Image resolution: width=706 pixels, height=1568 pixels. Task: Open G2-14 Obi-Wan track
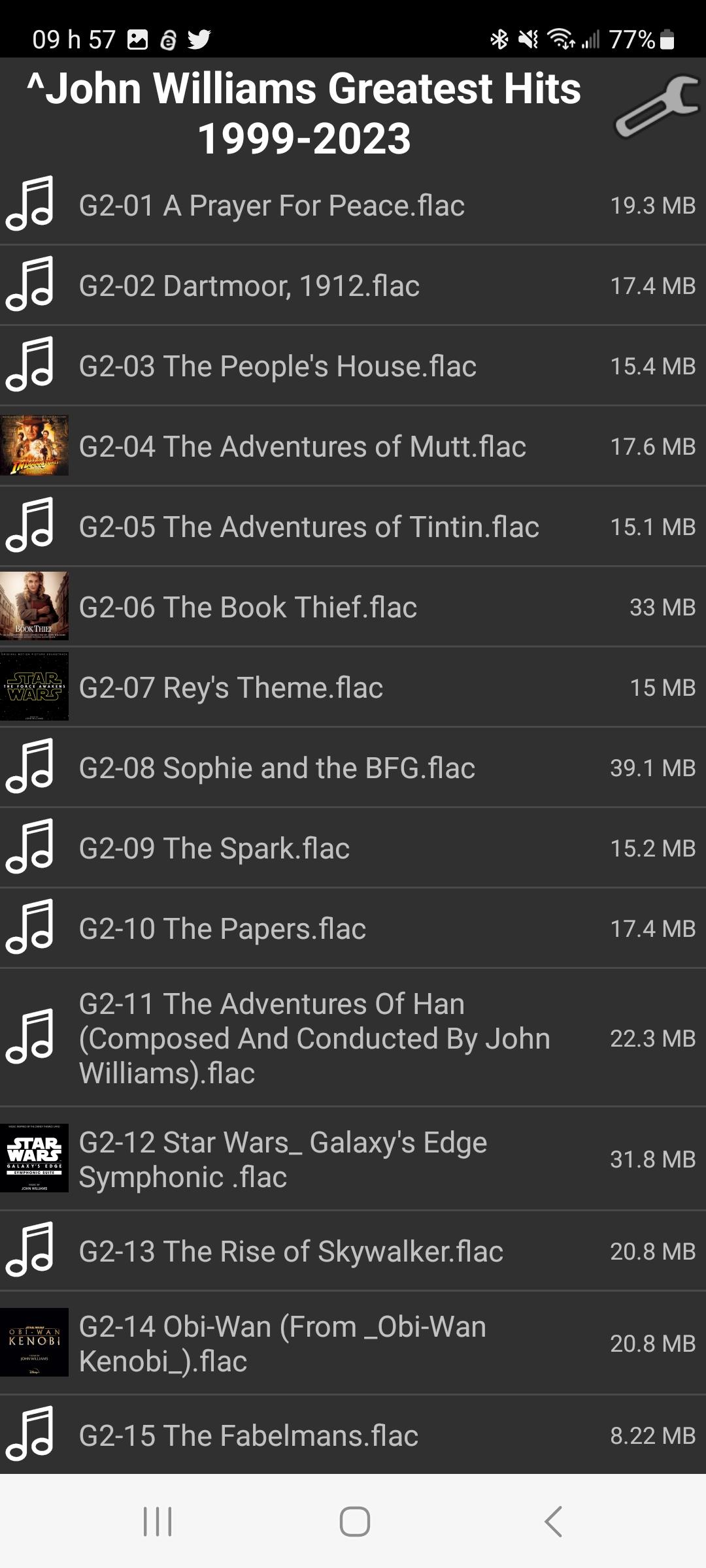[x=353, y=1343]
